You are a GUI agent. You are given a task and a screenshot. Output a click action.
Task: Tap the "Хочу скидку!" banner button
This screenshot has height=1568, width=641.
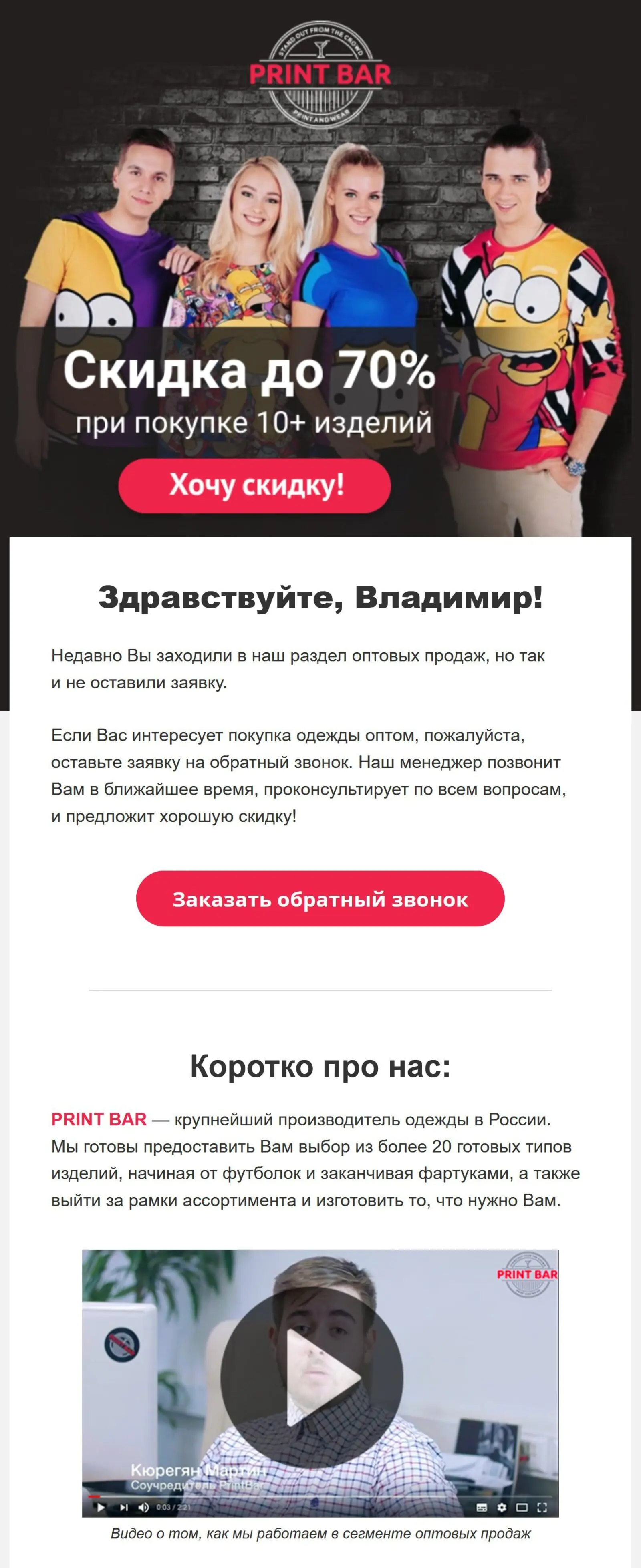pyautogui.click(x=254, y=486)
